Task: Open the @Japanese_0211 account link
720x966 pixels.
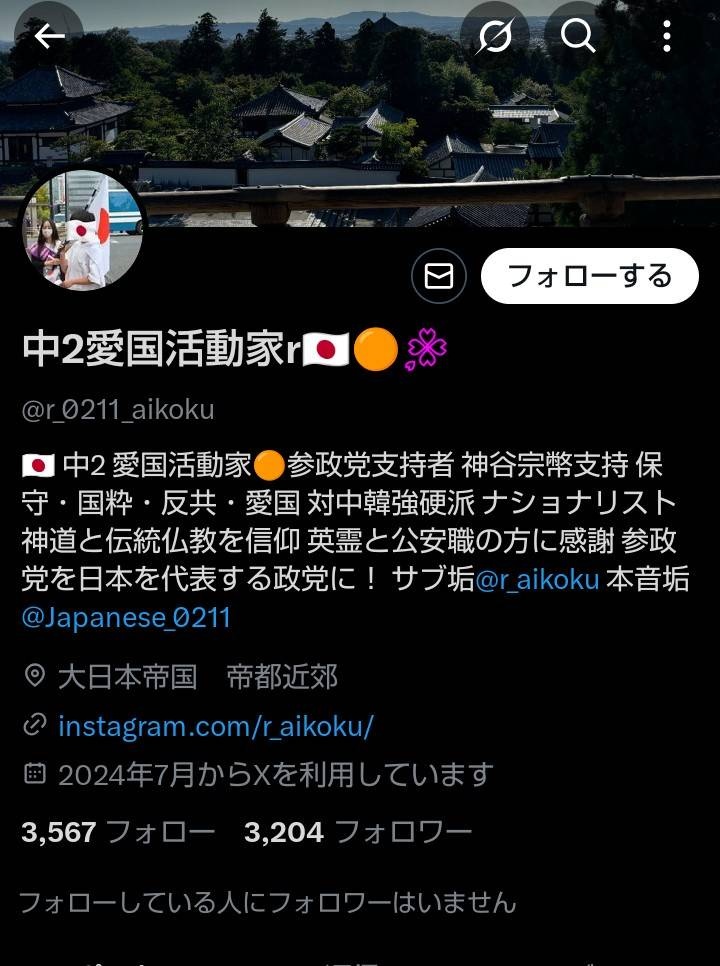Action: coord(126,617)
